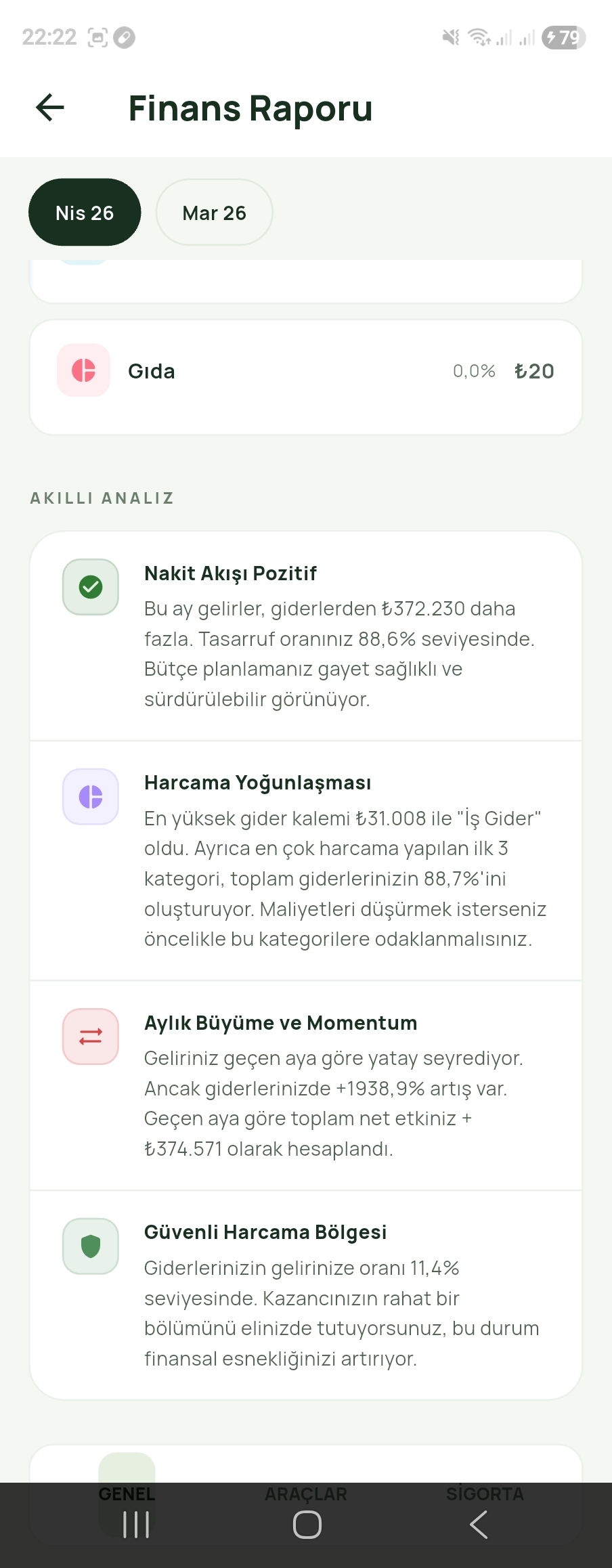Open the ARAÇLAR tab
The height and width of the screenshot is (1568, 612).
pyautogui.click(x=306, y=1494)
